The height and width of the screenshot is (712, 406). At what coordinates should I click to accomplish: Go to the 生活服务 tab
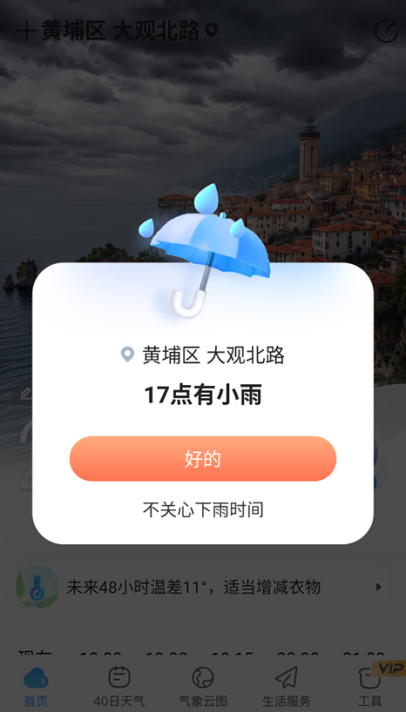(x=287, y=685)
